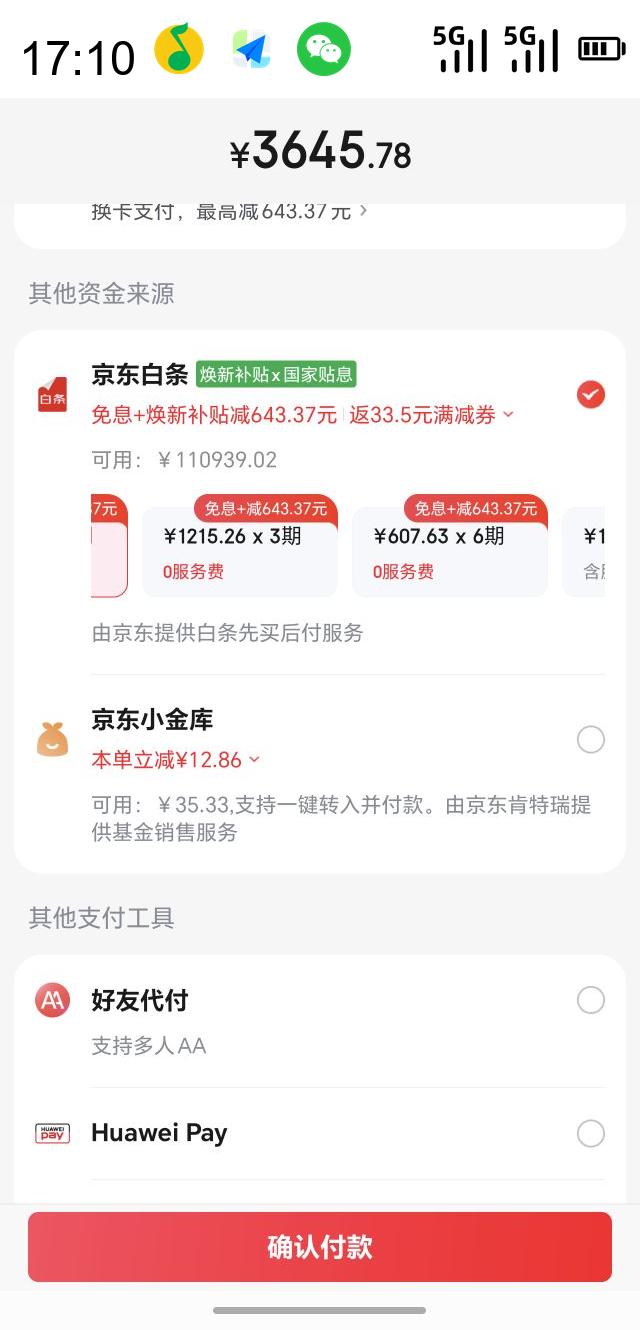The image size is (640, 1330).
Task: Confirm payment with 确认付款 button
Action: (x=320, y=1246)
